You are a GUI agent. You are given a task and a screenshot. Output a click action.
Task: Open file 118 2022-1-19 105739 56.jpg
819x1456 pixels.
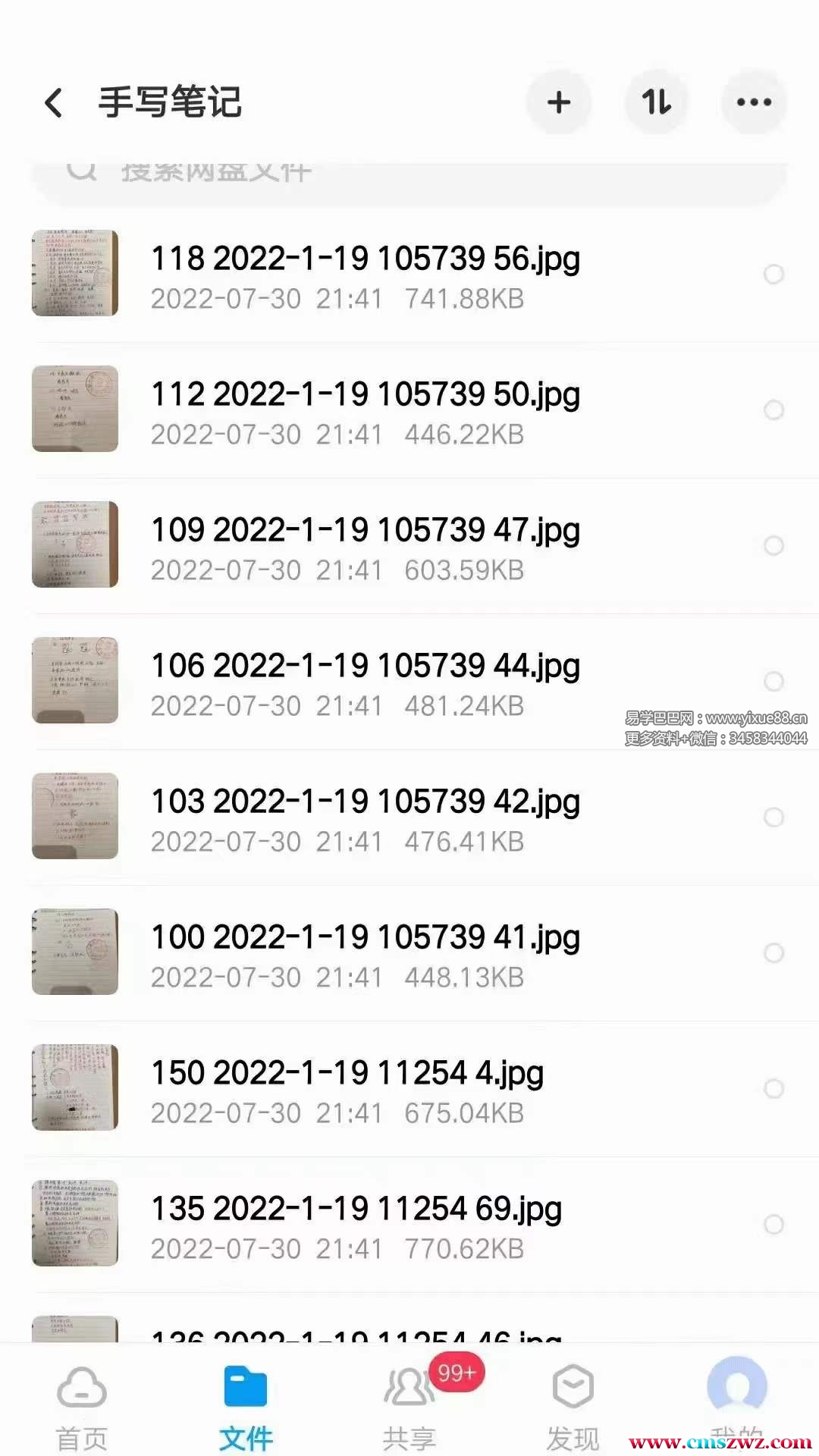click(365, 275)
